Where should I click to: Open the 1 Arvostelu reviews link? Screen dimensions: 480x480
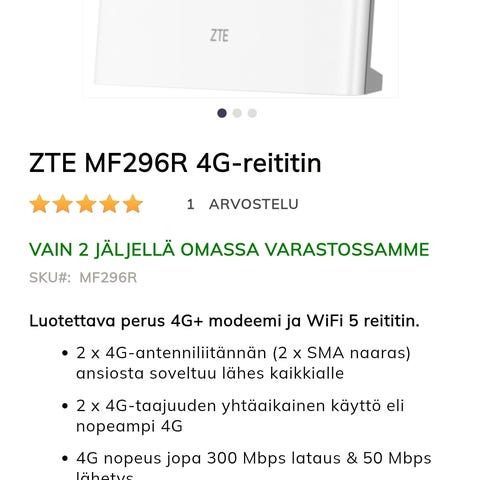(242, 204)
